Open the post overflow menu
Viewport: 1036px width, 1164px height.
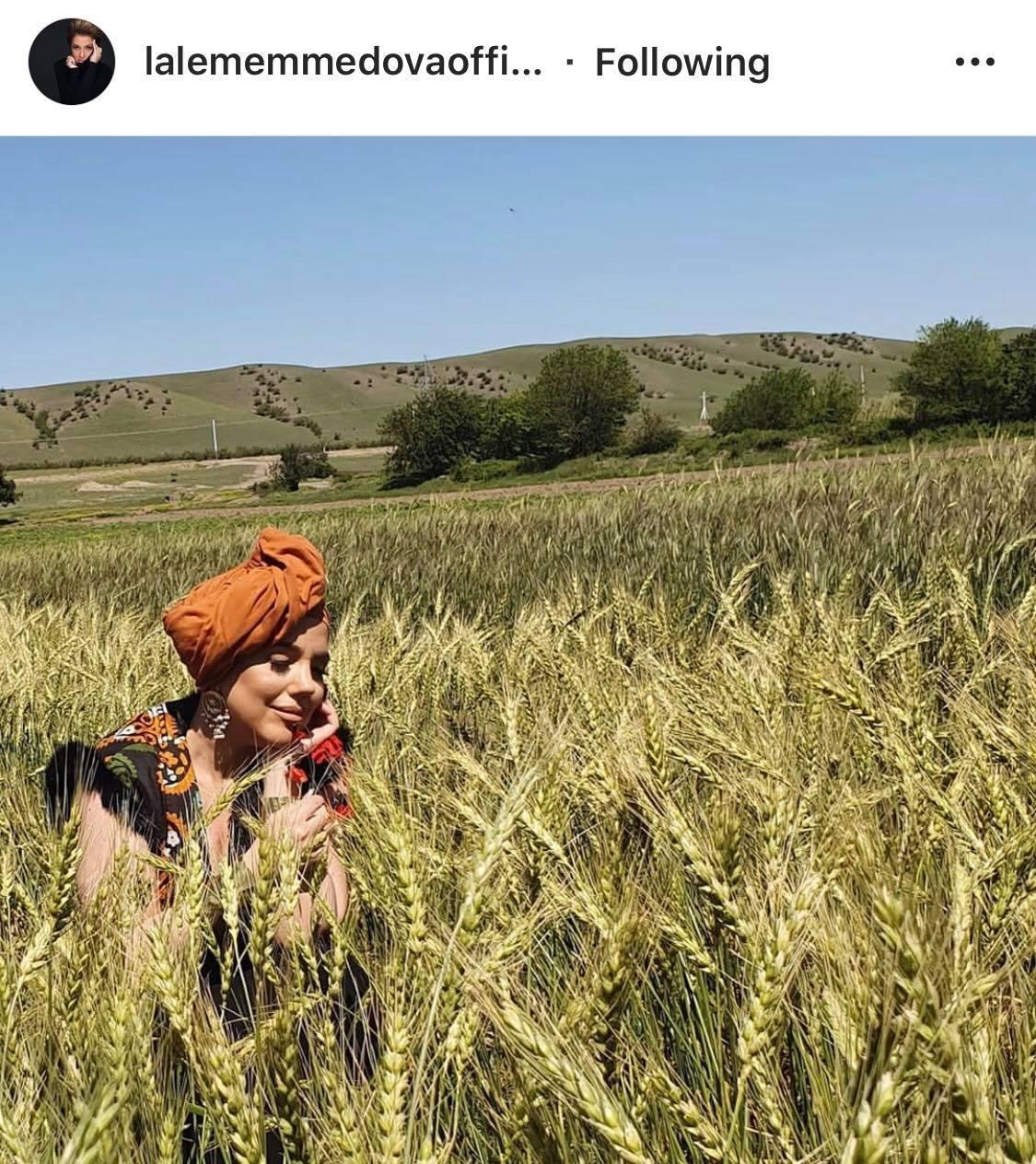click(x=974, y=63)
